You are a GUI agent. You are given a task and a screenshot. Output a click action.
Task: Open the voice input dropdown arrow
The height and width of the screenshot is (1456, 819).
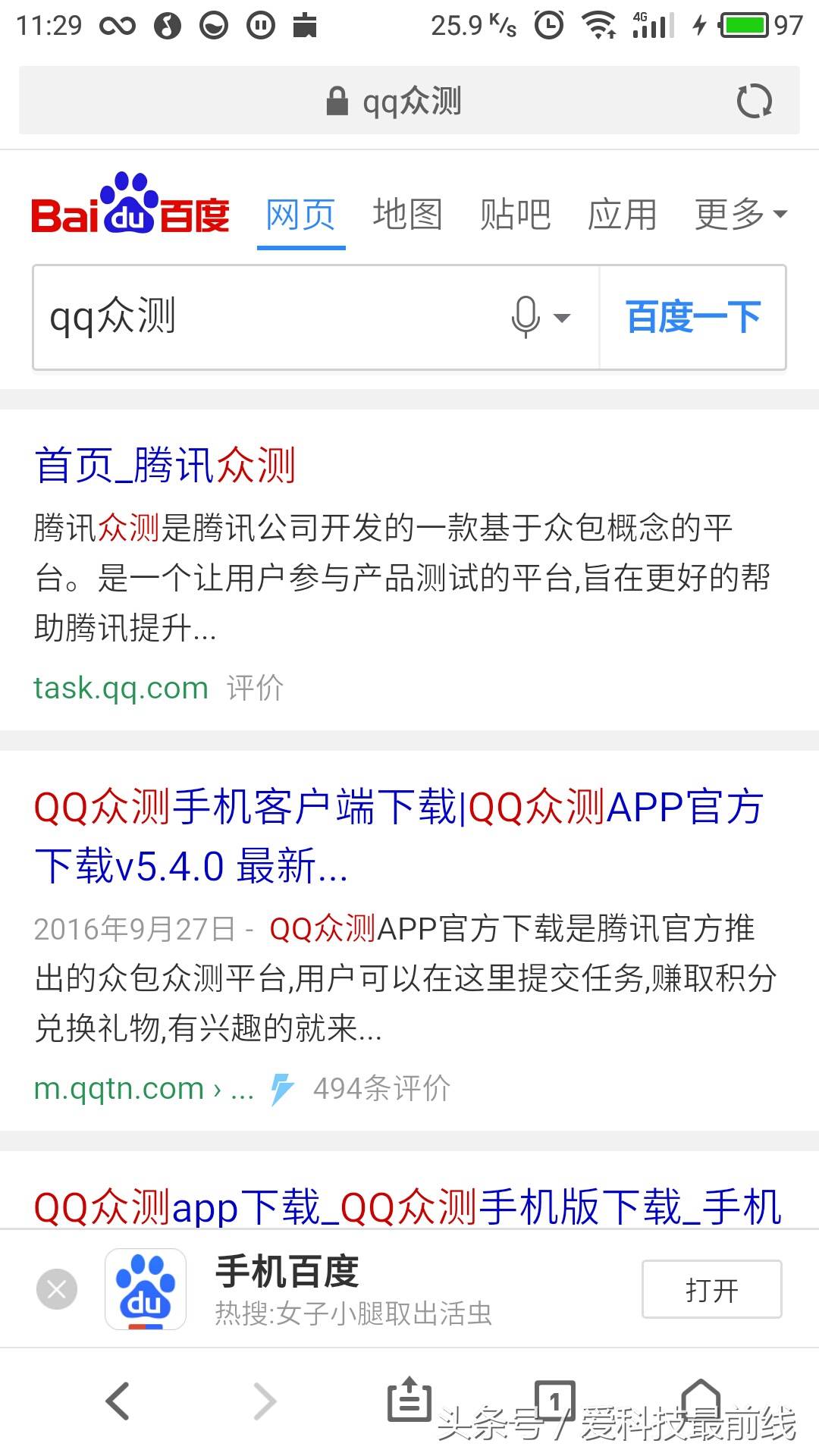click(x=563, y=320)
